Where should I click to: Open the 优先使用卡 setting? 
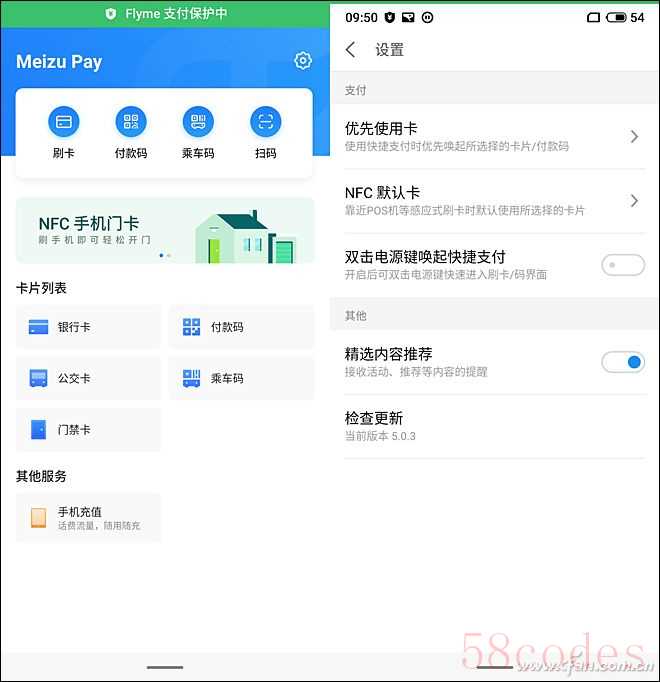[494, 137]
